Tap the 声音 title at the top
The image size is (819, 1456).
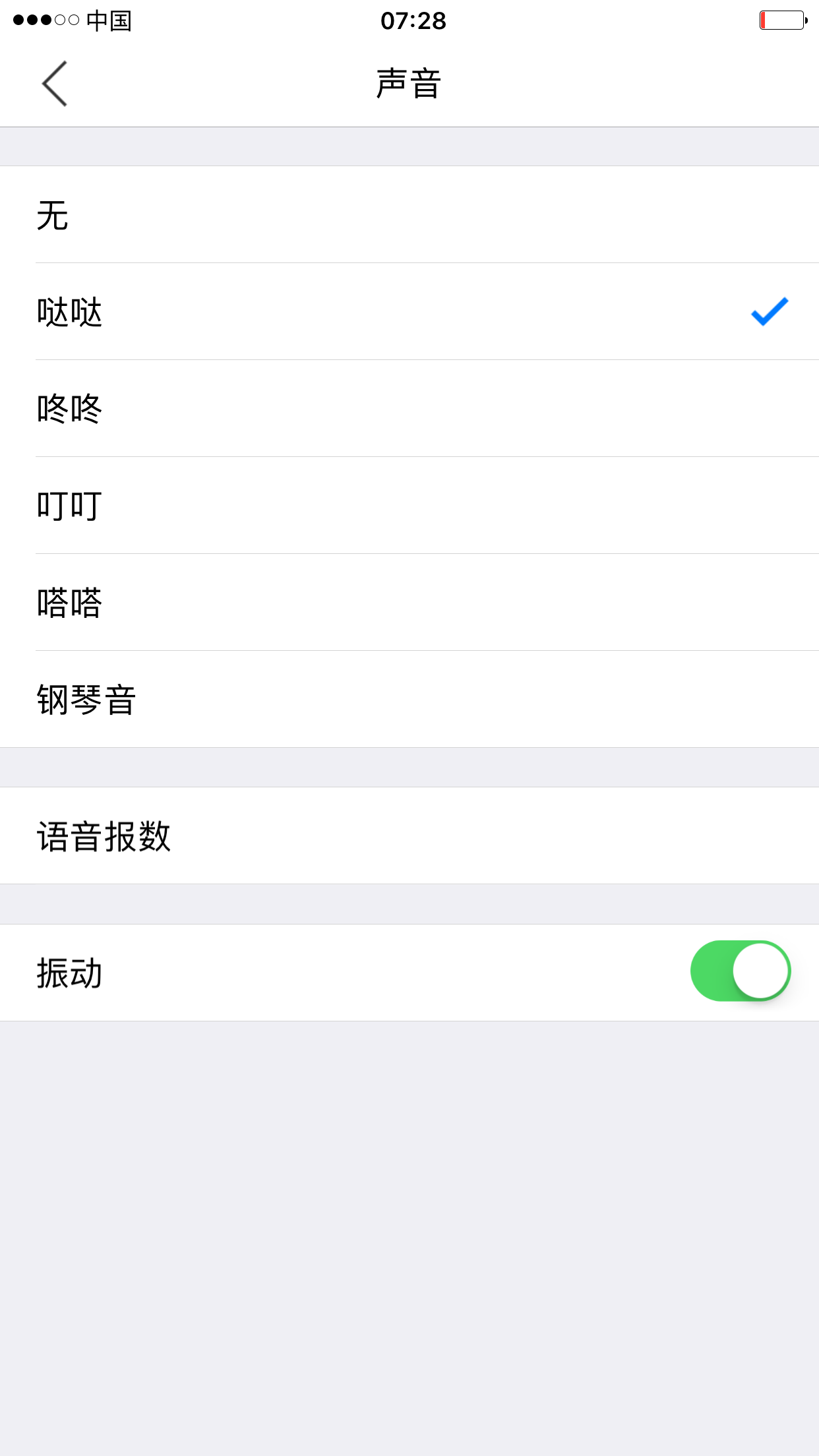point(409,82)
